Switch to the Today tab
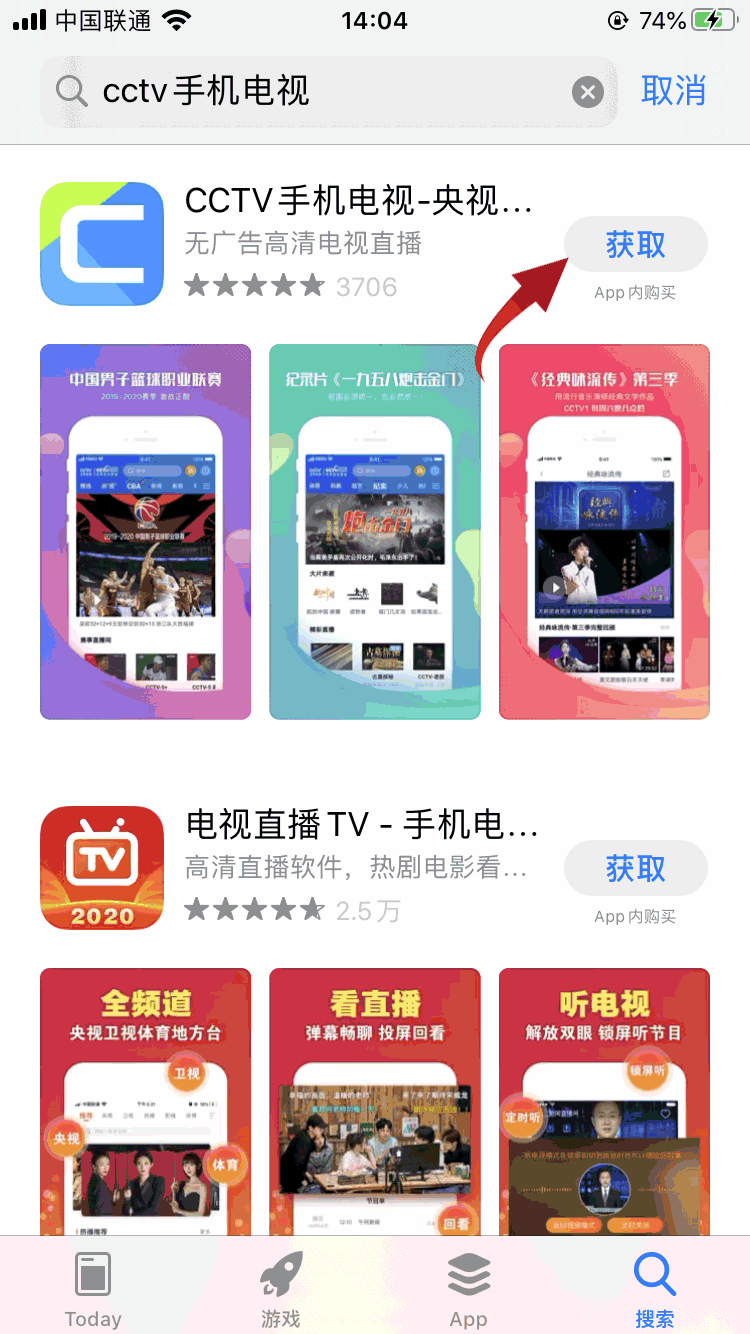This screenshot has height=1334, width=750. click(93, 1289)
